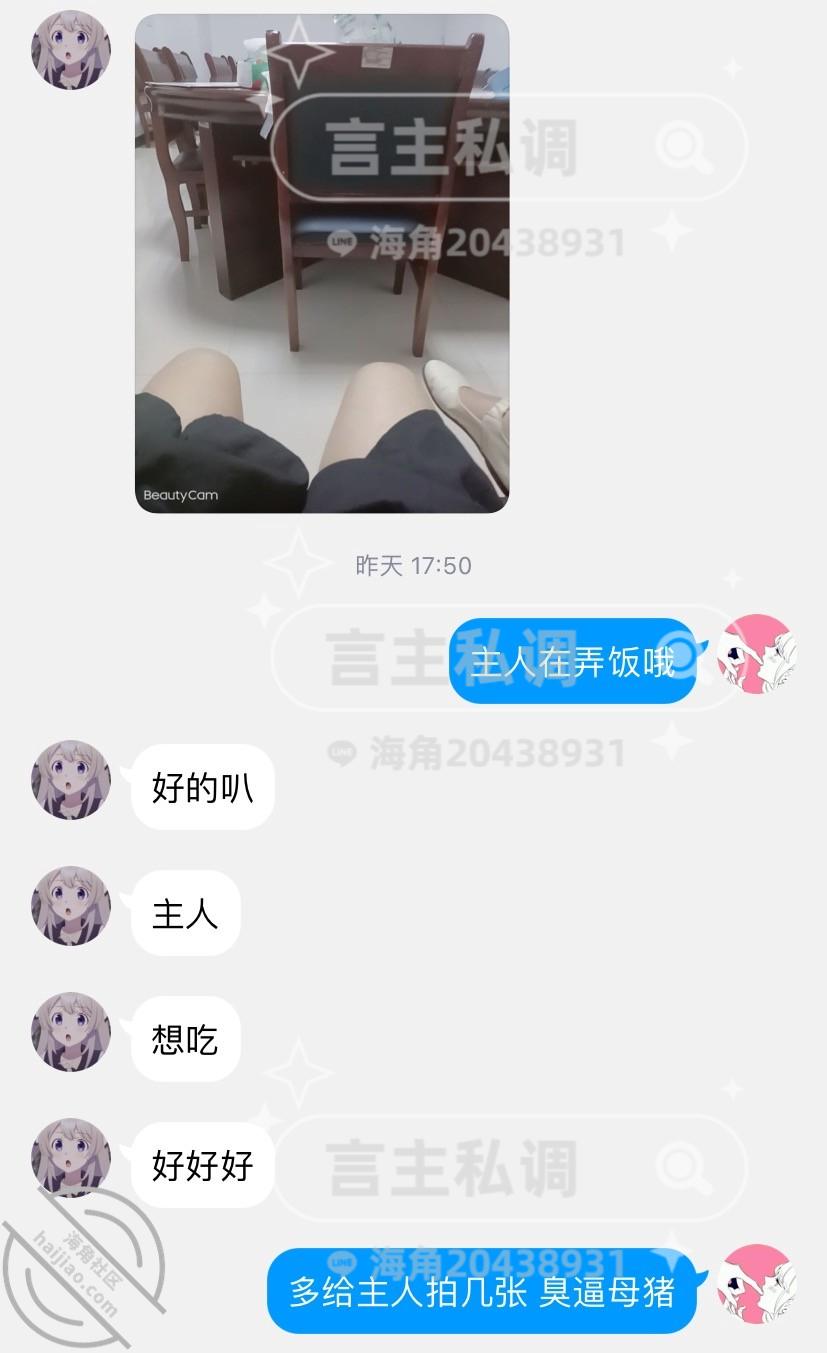
Task: Select the '主人在弄饭哦' blue bubble
Action: pyautogui.click(x=572, y=660)
